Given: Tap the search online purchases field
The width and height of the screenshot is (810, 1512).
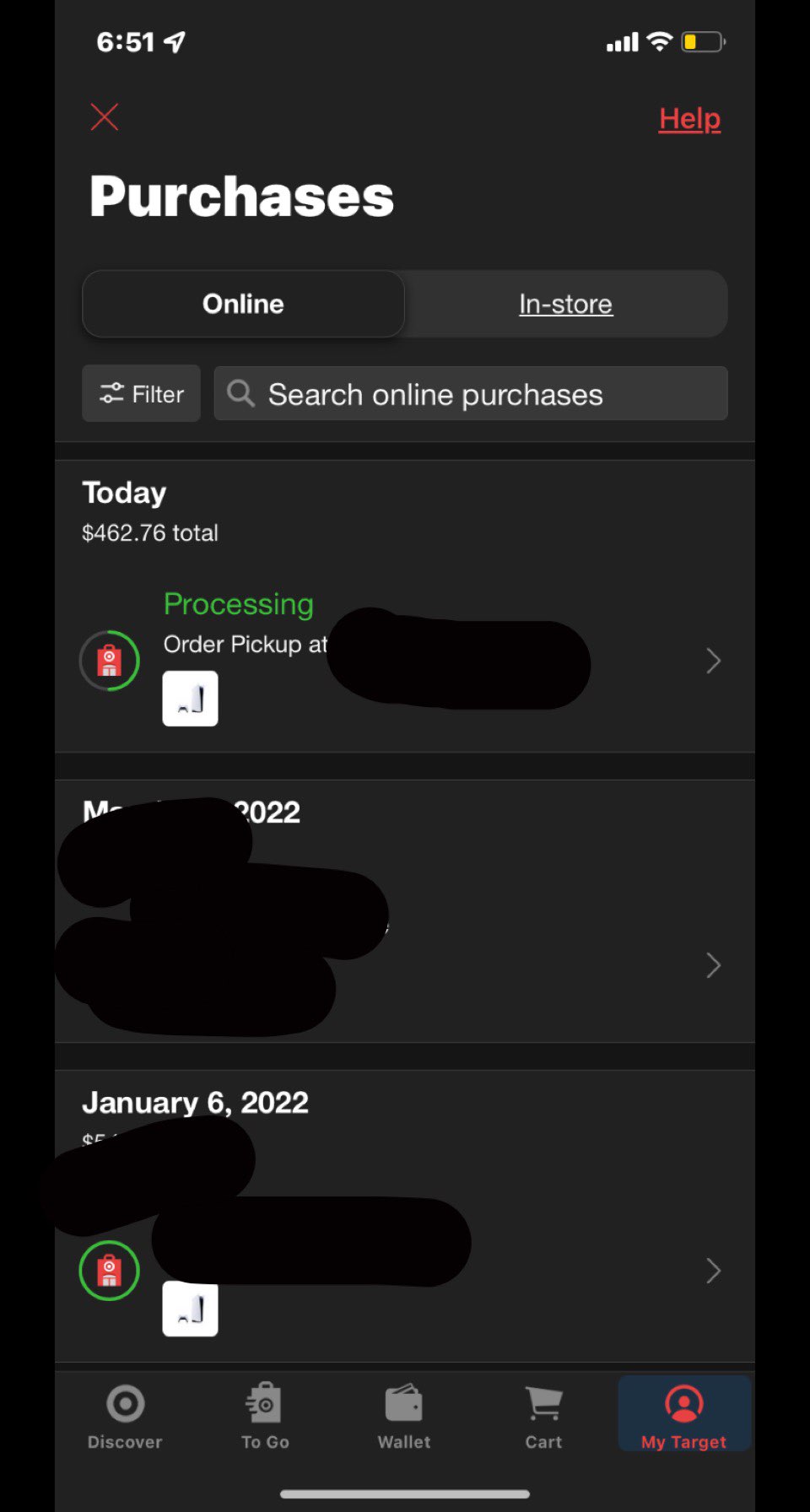Looking at the screenshot, I should 471,394.
